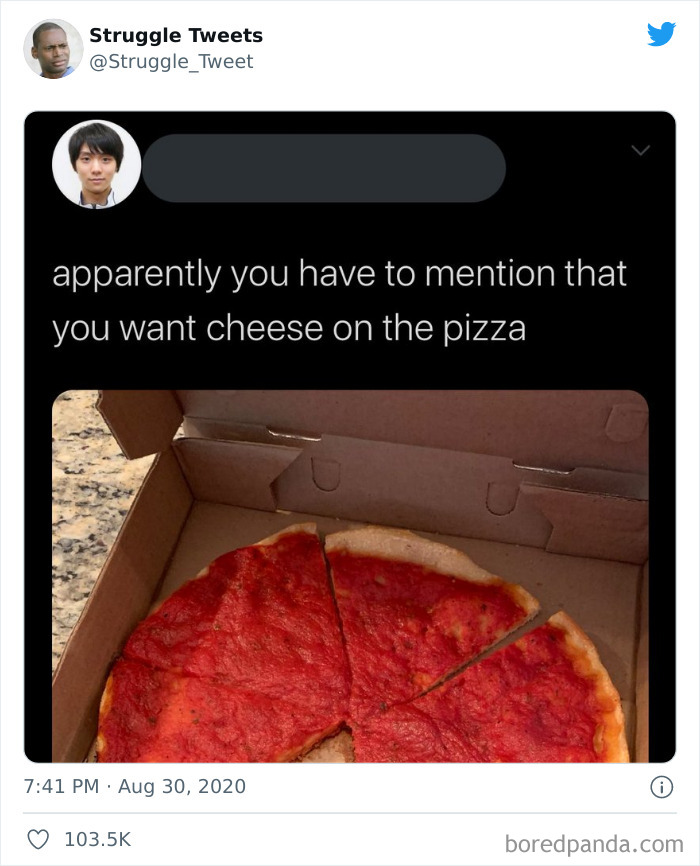Open the Twitter bird icon

tap(661, 35)
